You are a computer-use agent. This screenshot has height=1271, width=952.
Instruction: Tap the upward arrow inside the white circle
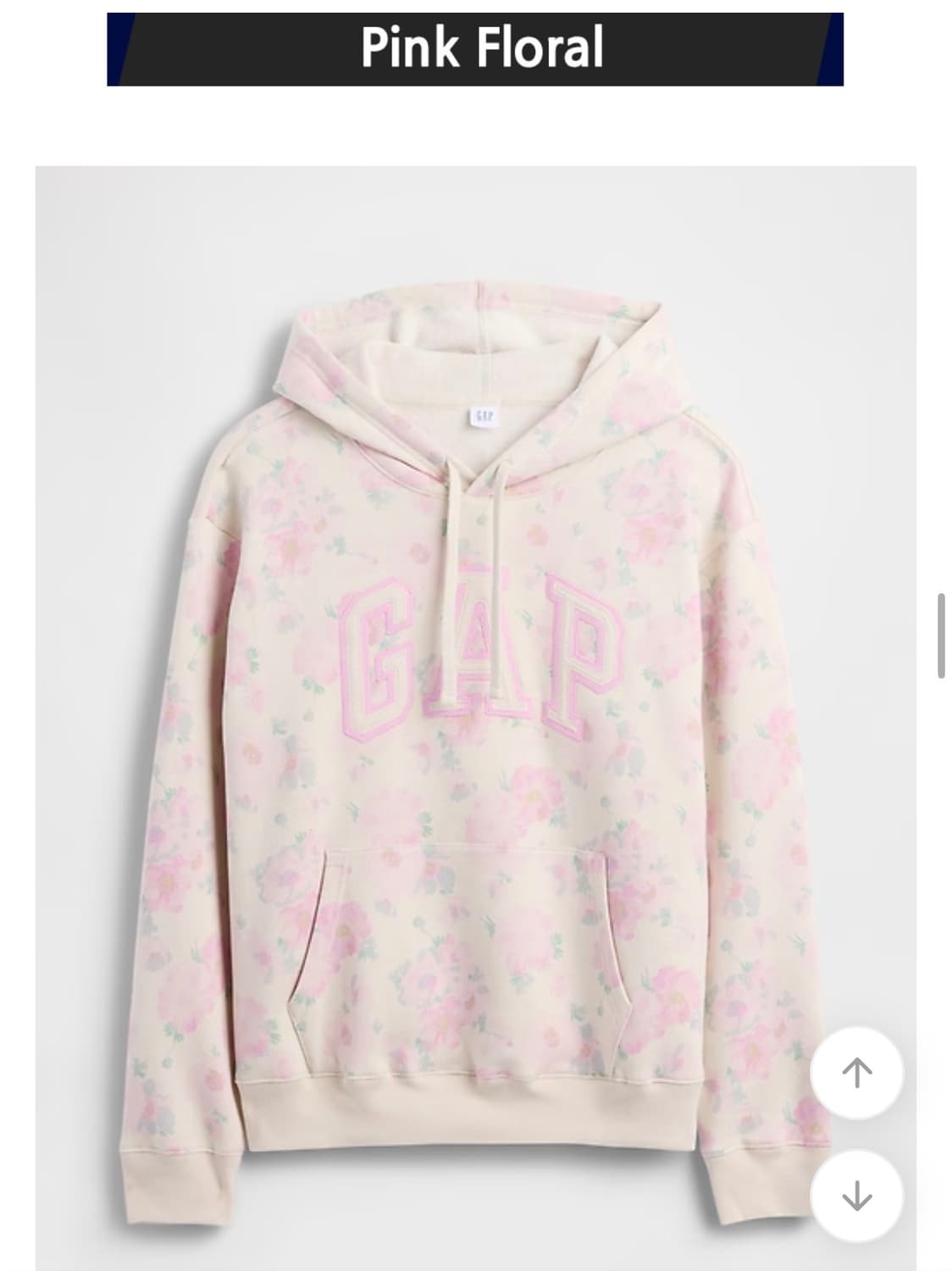click(x=857, y=1074)
